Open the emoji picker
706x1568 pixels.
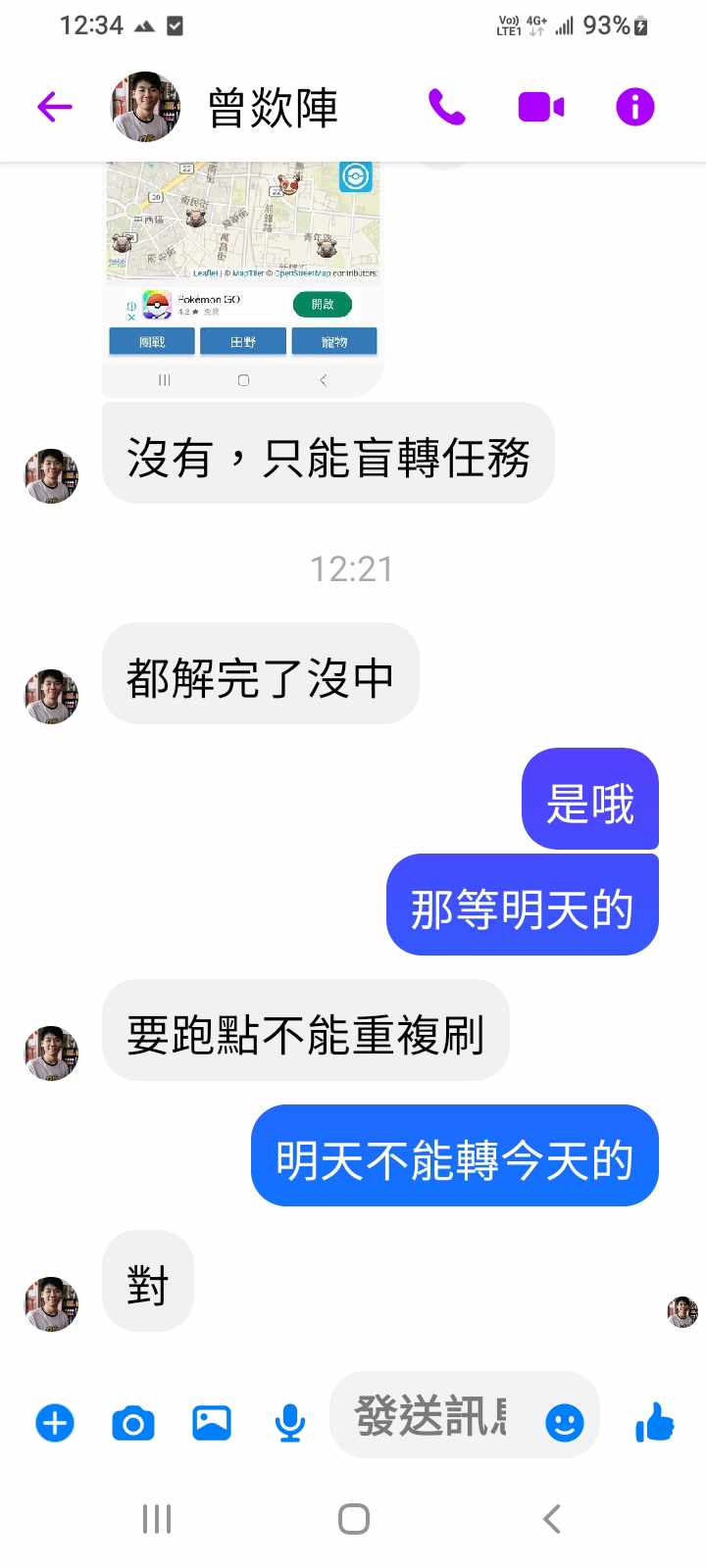click(x=564, y=1422)
